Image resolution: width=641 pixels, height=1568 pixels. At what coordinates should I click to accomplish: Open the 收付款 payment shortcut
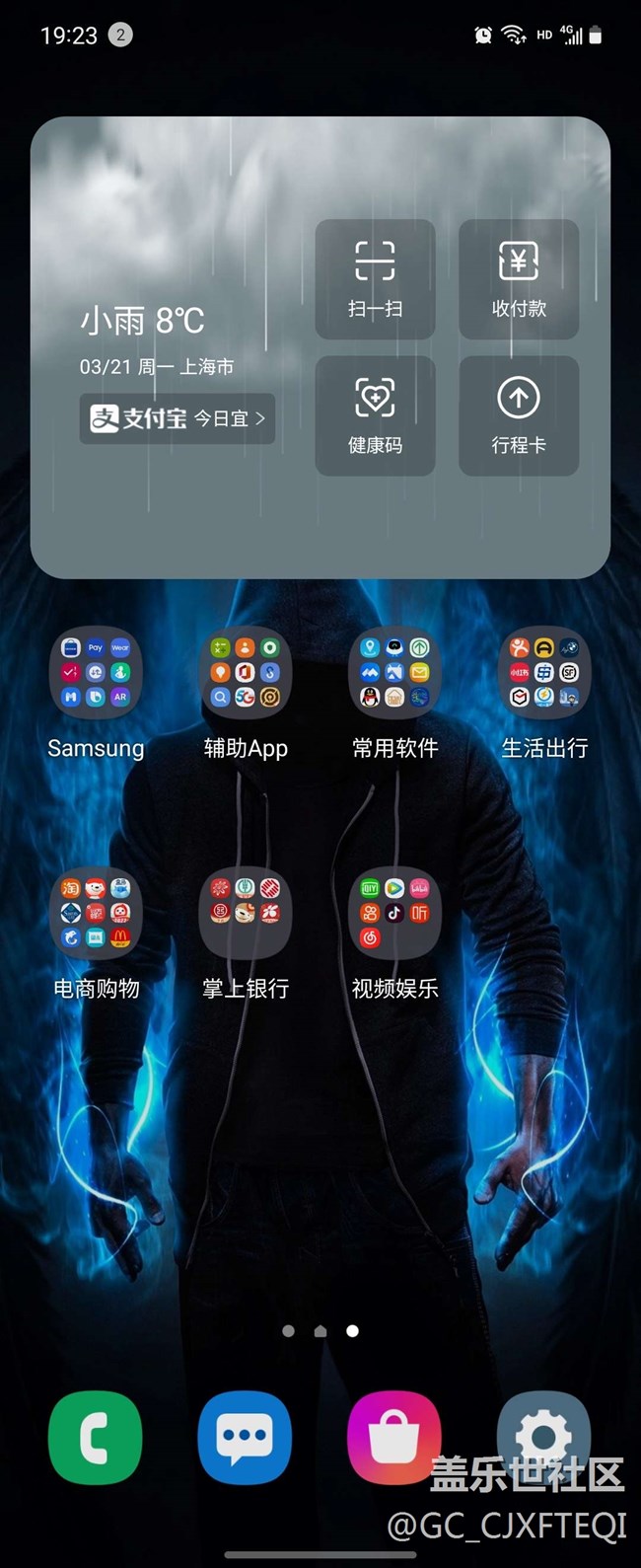(x=519, y=279)
